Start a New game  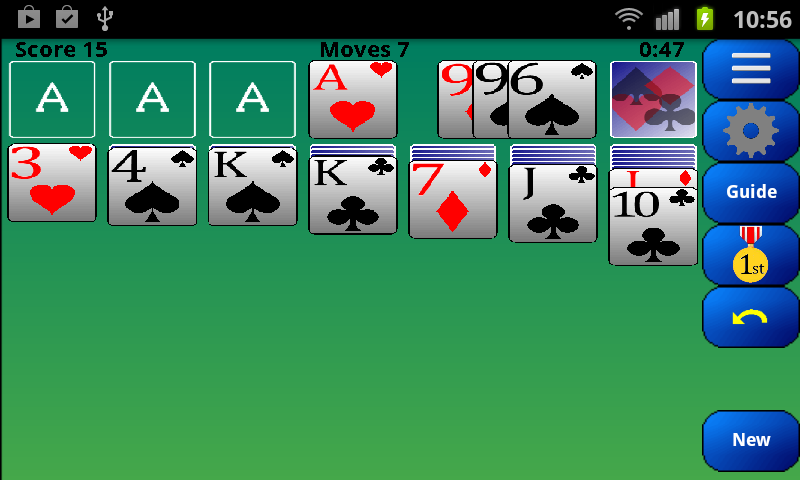(x=750, y=440)
